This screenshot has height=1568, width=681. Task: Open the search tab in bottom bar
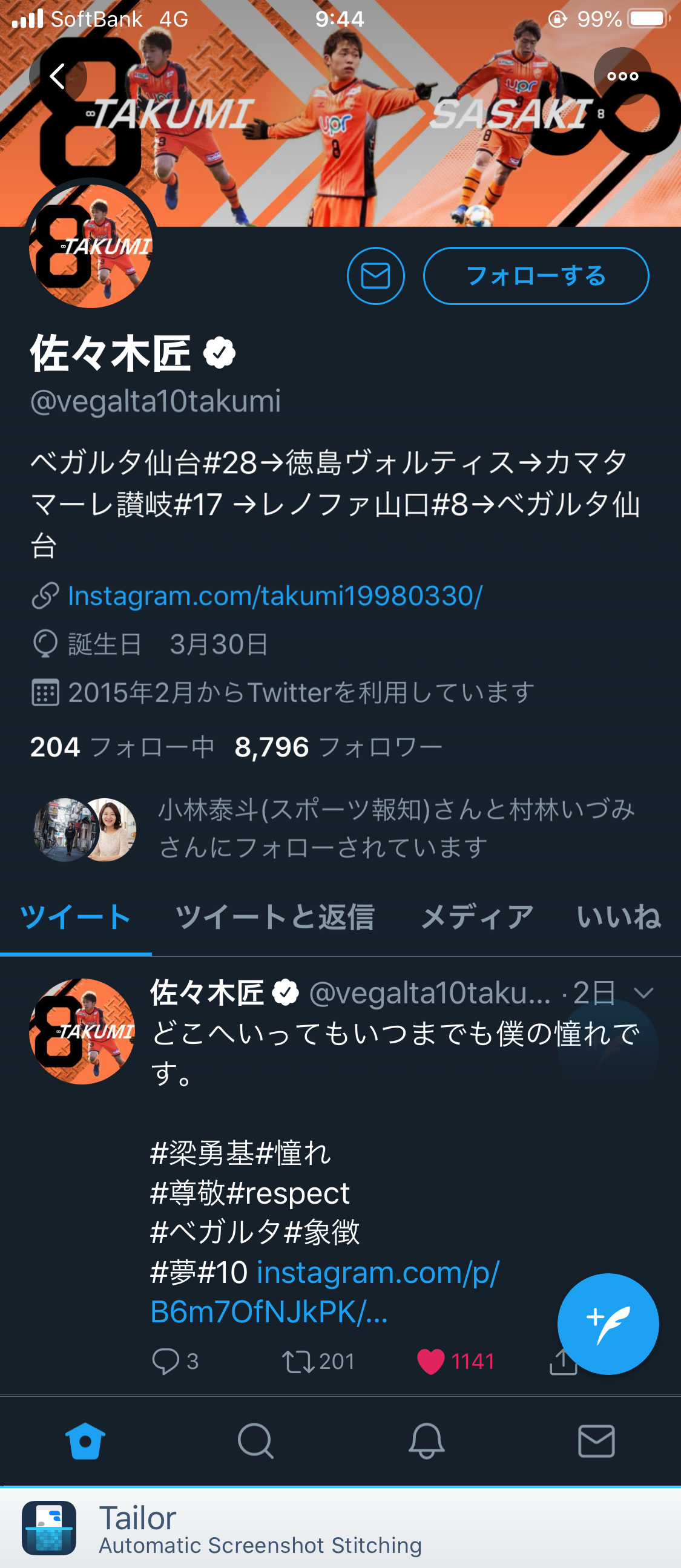[255, 1440]
